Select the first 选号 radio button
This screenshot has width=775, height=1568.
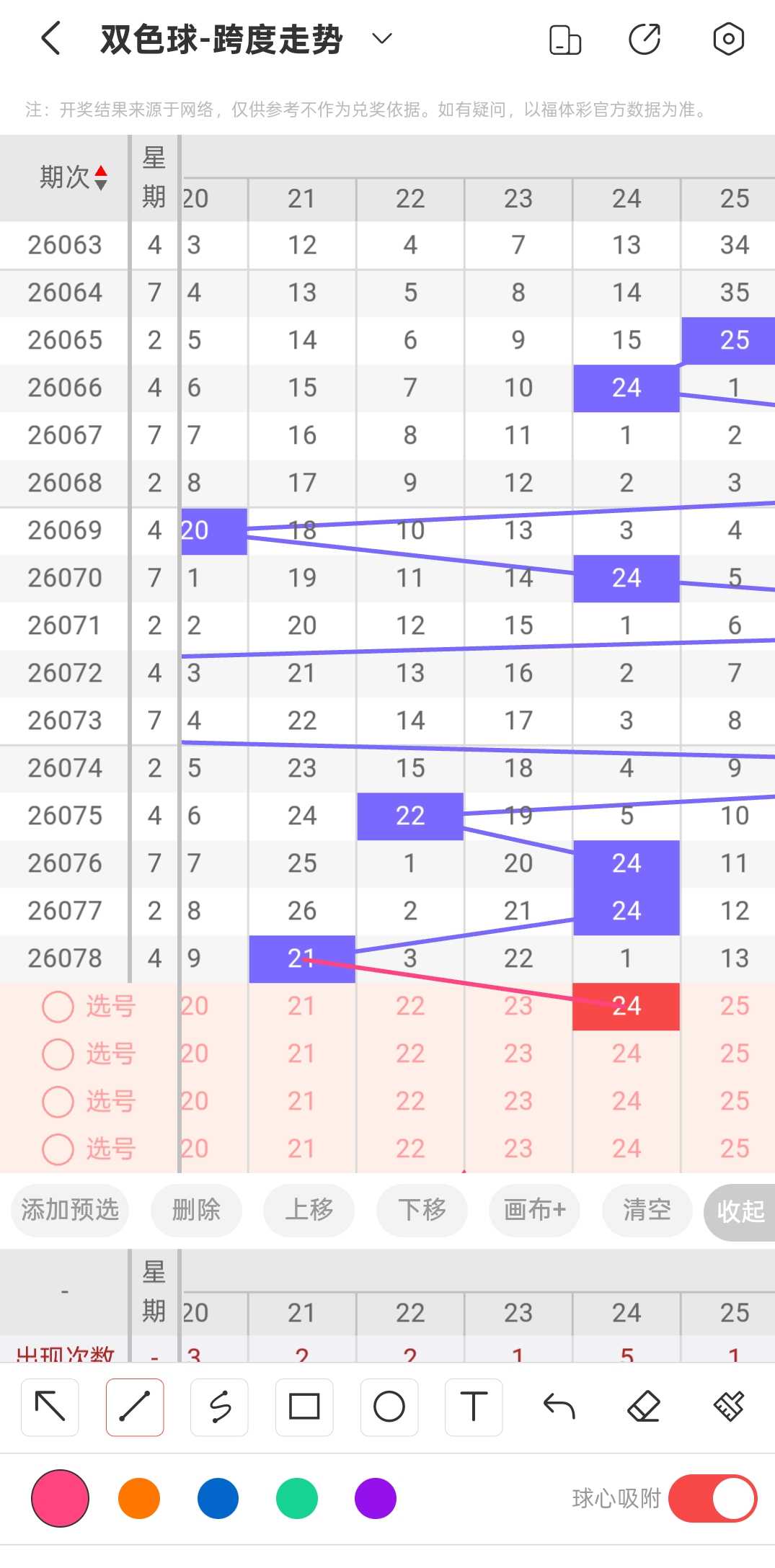click(x=58, y=1007)
